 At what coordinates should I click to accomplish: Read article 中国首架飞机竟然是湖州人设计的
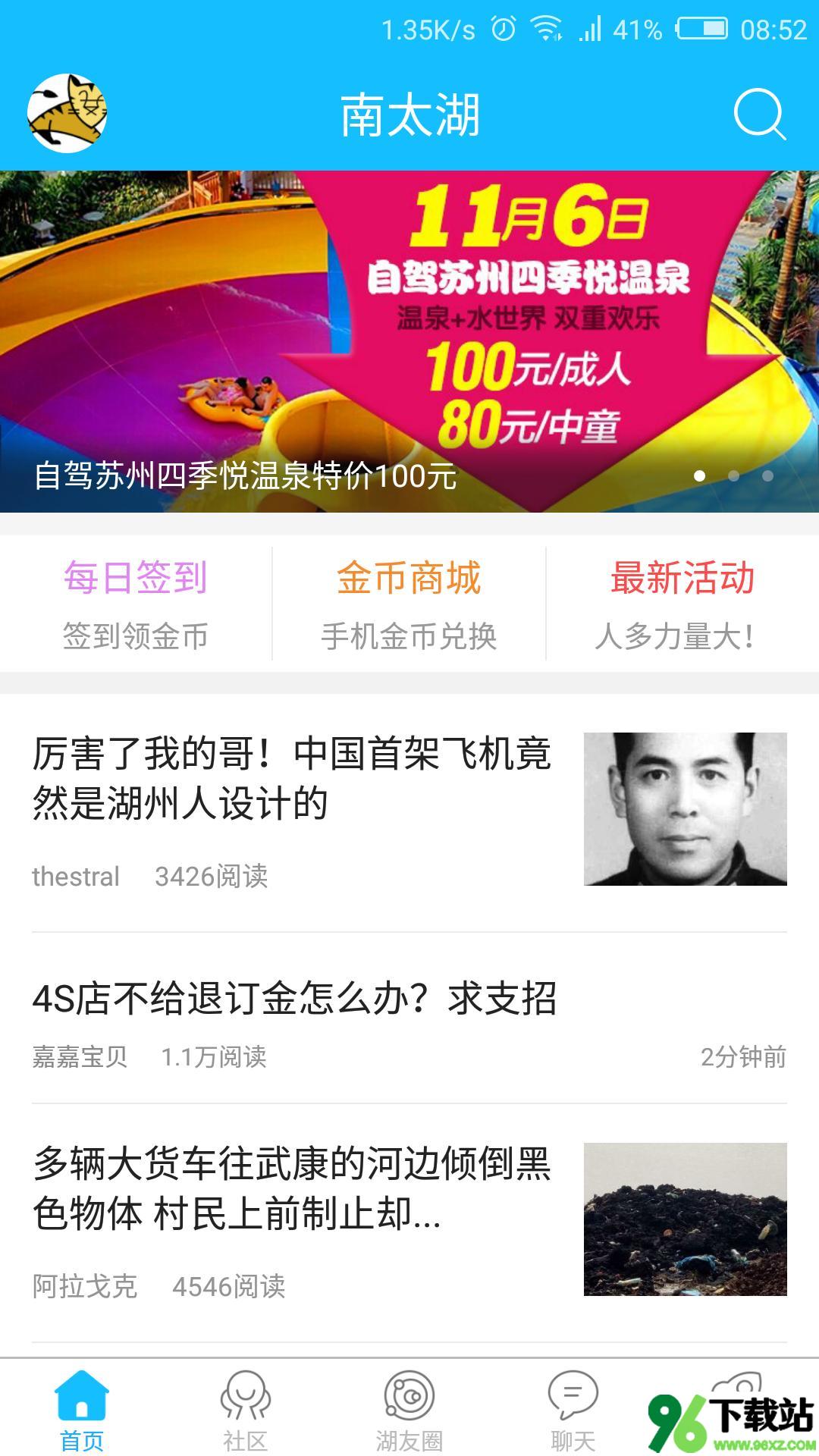click(x=292, y=779)
